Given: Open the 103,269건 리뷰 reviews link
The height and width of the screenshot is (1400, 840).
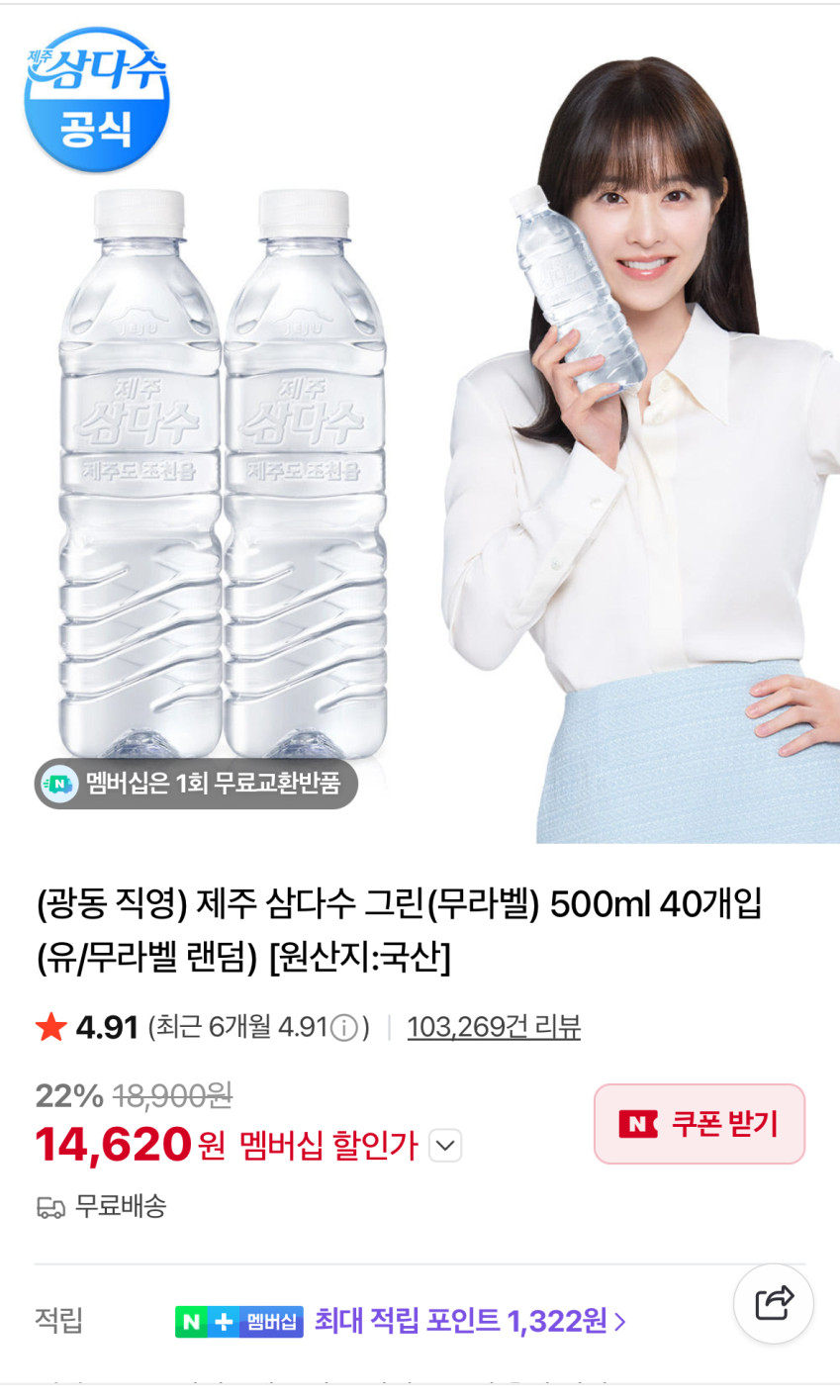Looking at the screenshot, I should (493, 1027).
